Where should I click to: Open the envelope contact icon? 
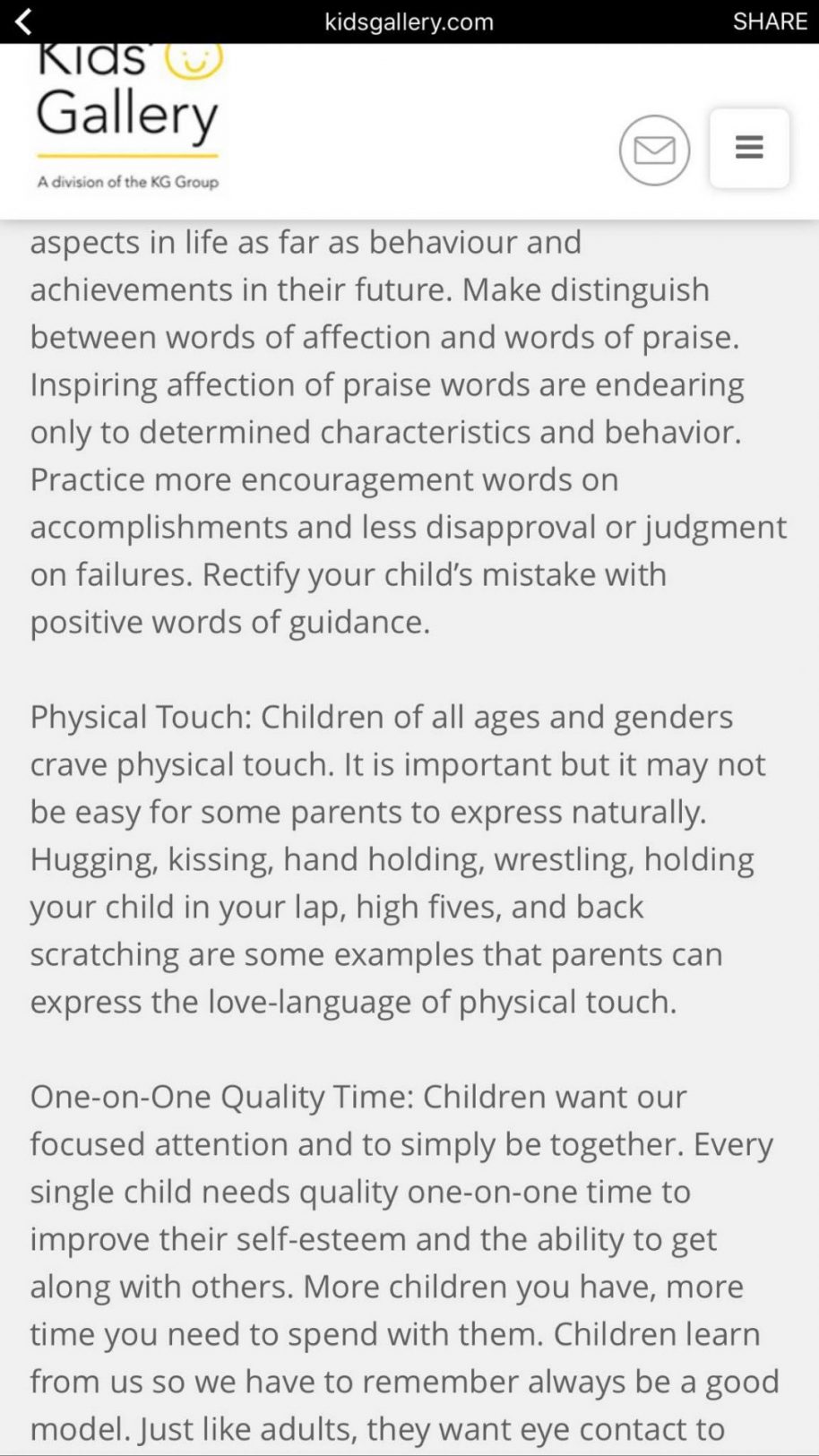654,150
